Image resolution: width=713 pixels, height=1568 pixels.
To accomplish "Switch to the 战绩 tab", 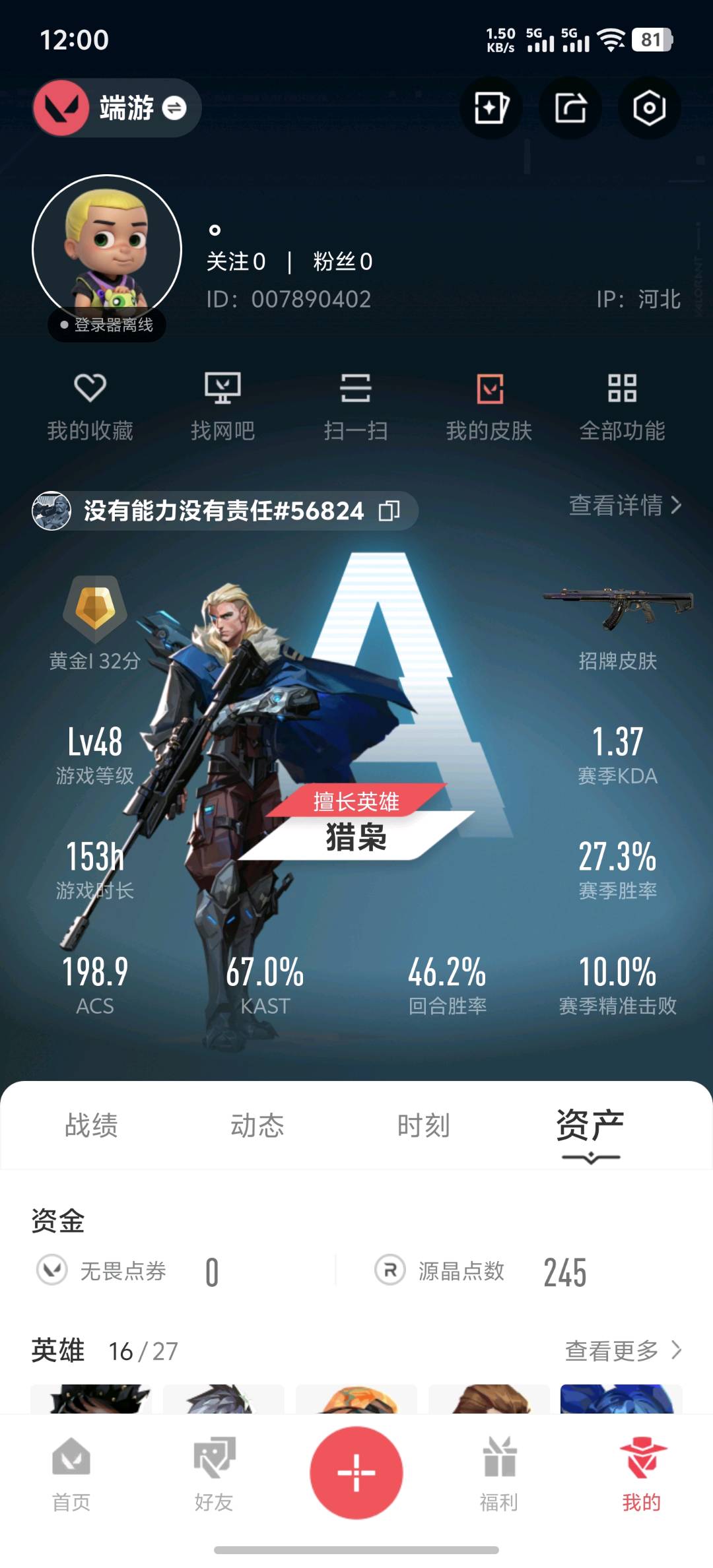I will point(91,1126).
